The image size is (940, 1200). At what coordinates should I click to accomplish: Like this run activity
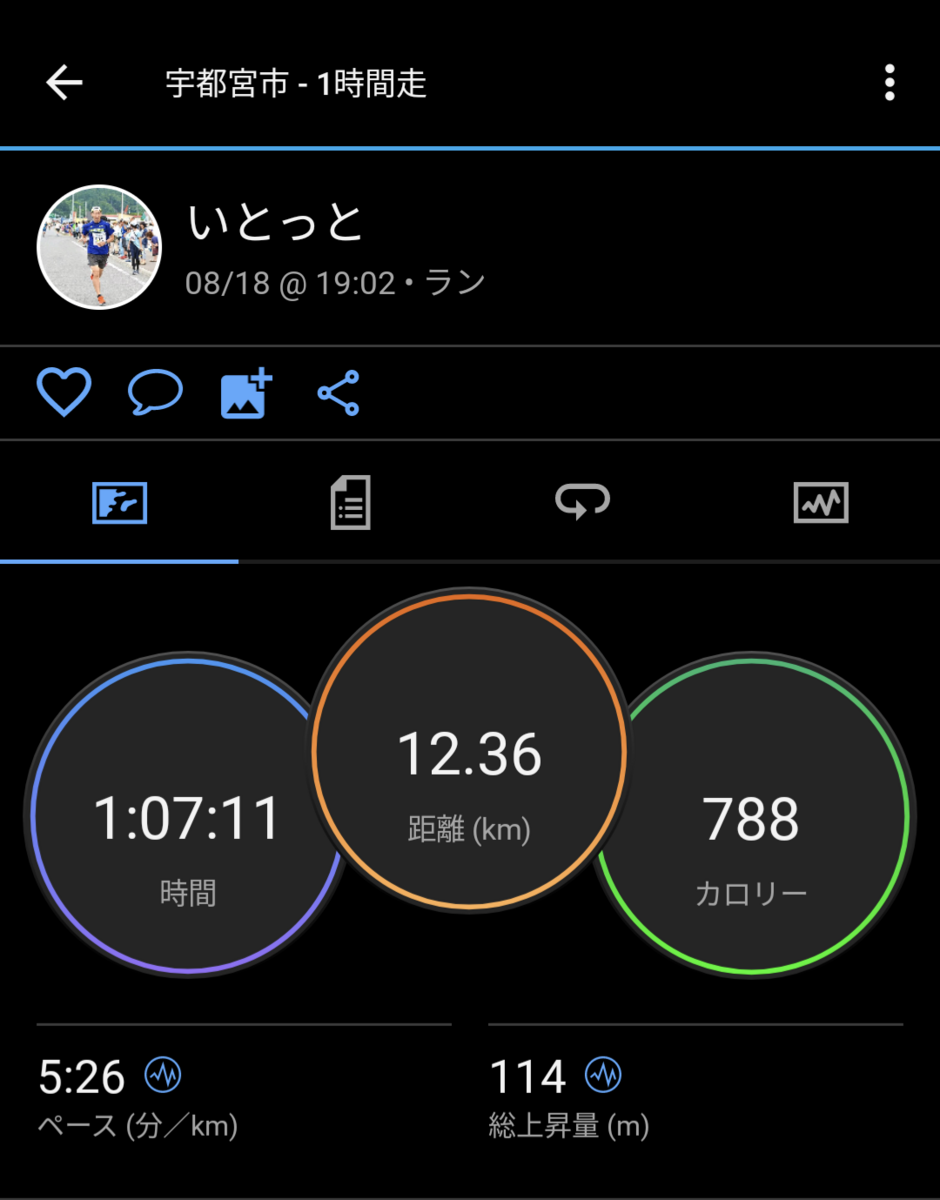pos(64,392)
